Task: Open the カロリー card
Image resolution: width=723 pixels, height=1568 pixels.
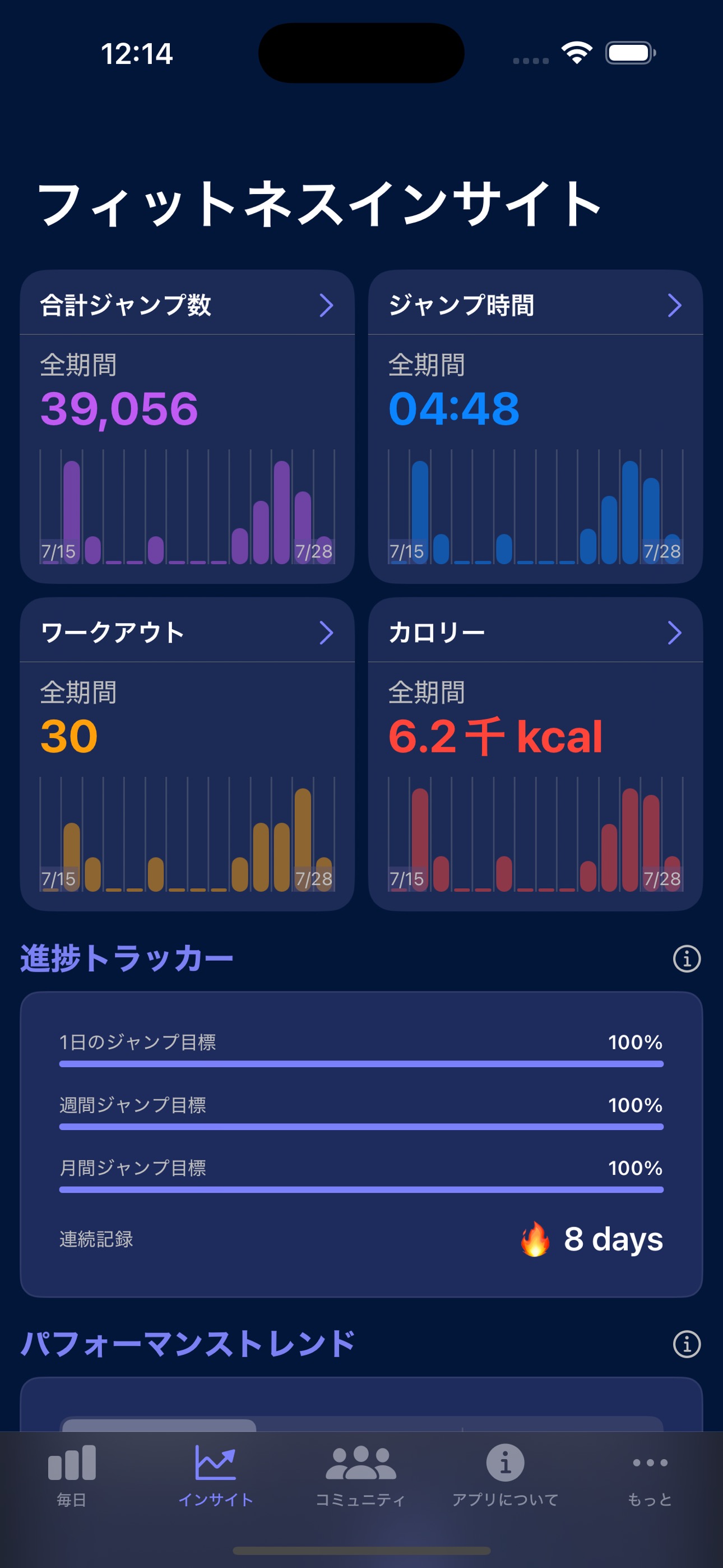Action: 535,633
